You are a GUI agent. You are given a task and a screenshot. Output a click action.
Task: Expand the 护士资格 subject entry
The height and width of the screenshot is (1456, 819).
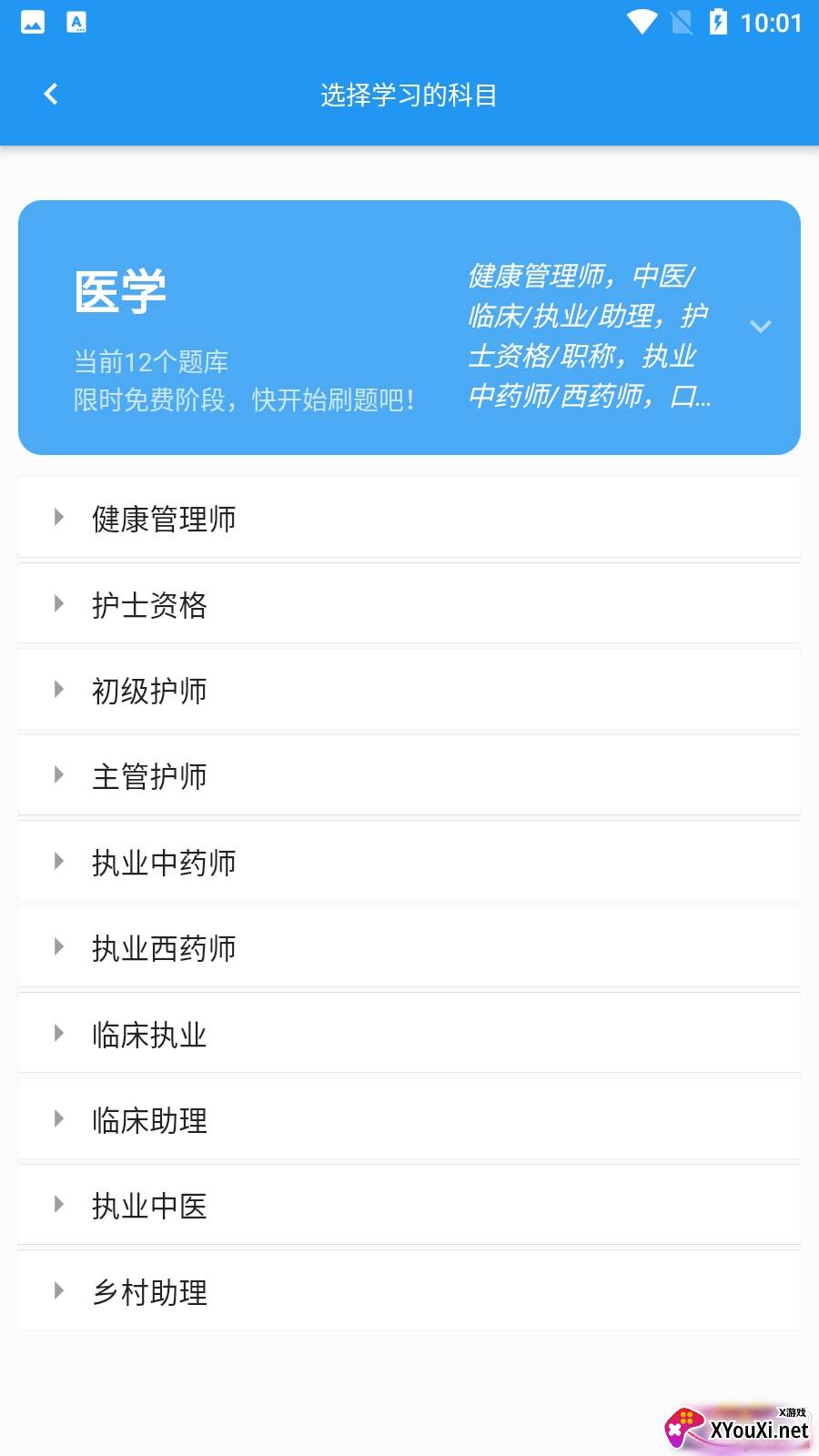point(59,603)
